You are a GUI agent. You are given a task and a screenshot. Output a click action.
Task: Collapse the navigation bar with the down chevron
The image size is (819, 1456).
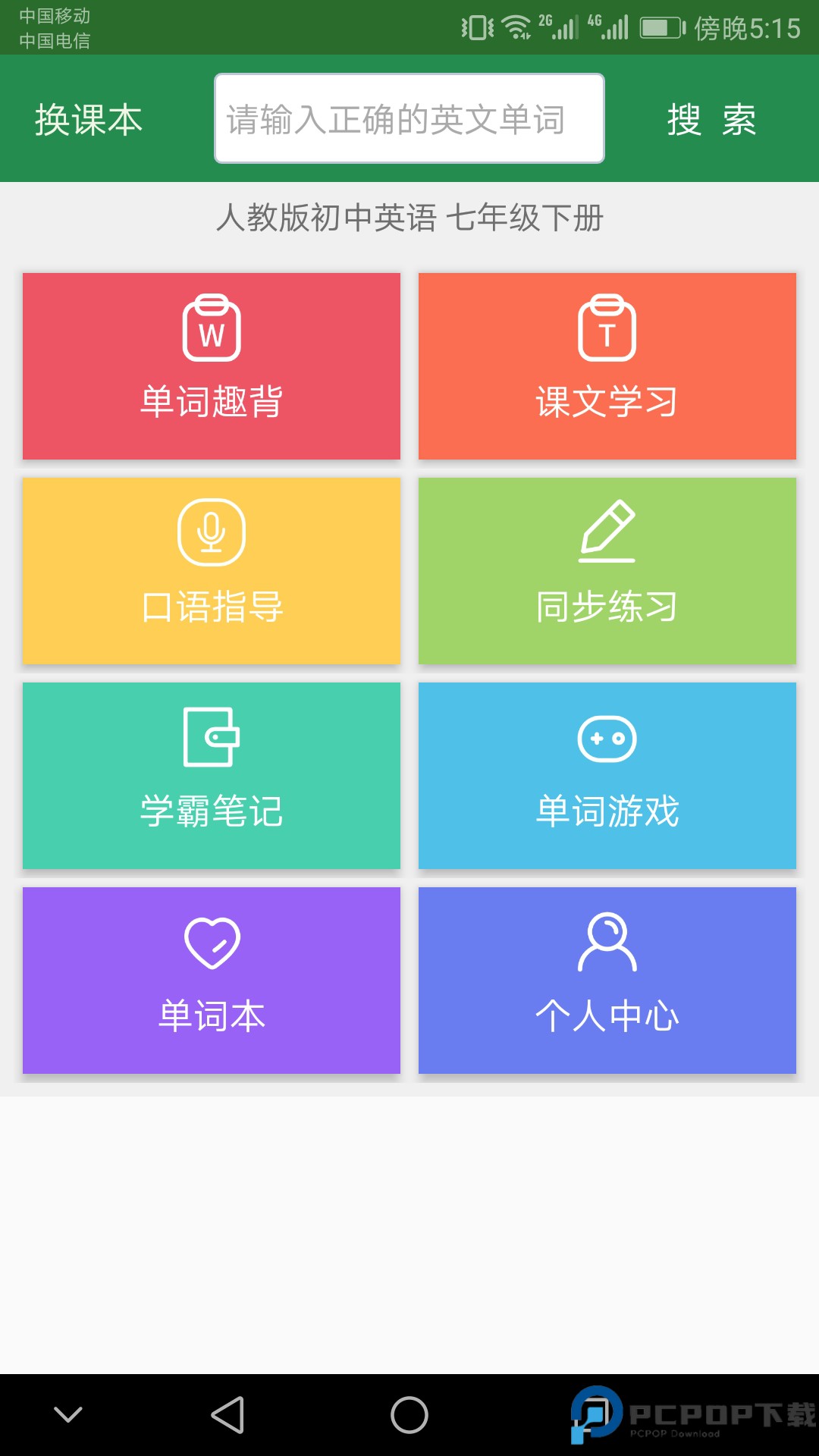pos(68,1419)
